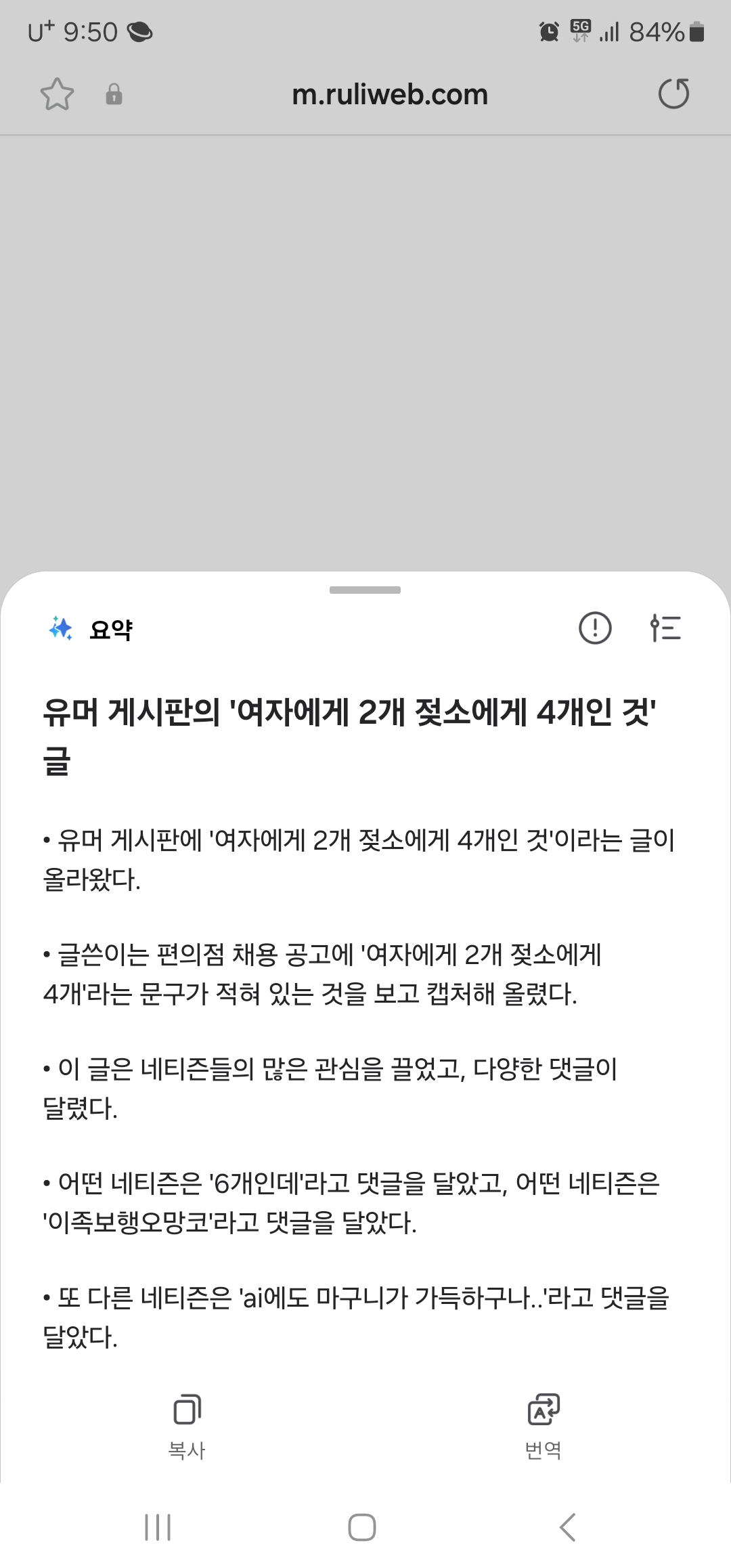View site security lock info
731x1568 pixels.
114,94
